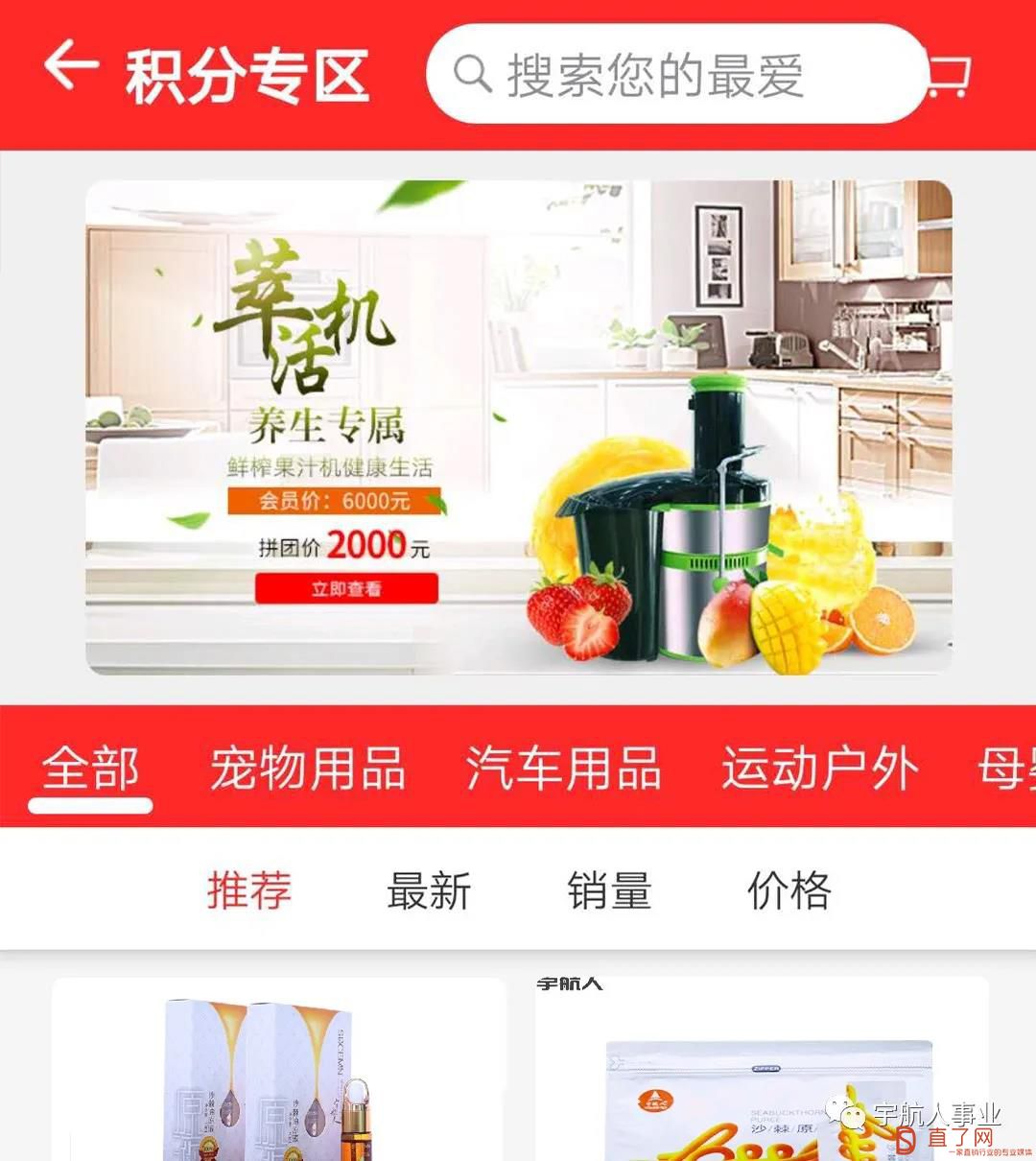Sort products by 价格
This screenshot has height=1161, width=1036.
789,890
